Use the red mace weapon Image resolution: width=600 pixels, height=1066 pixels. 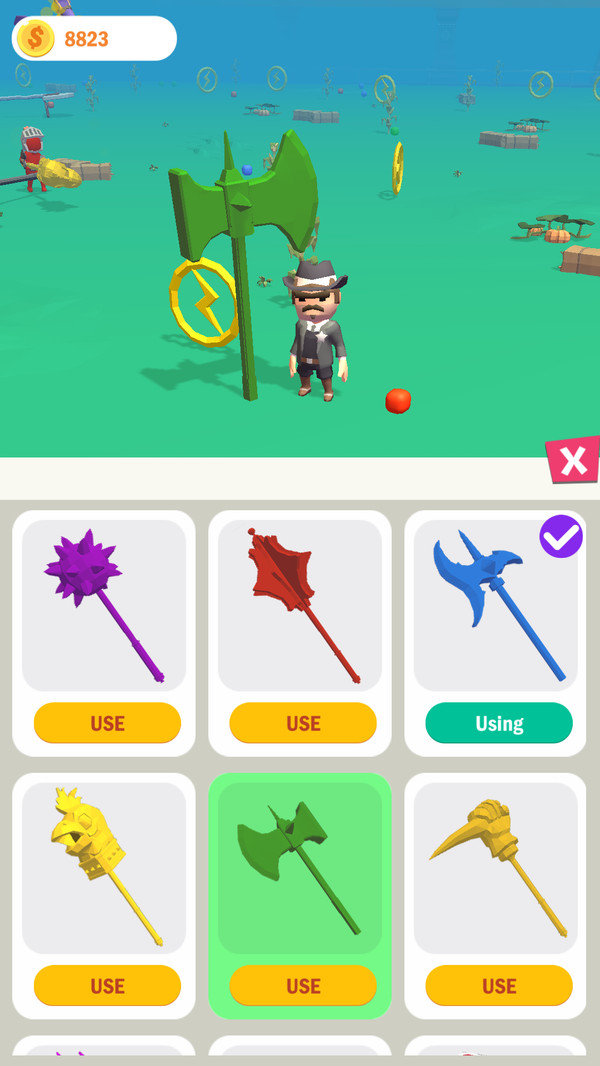(303, 723)
